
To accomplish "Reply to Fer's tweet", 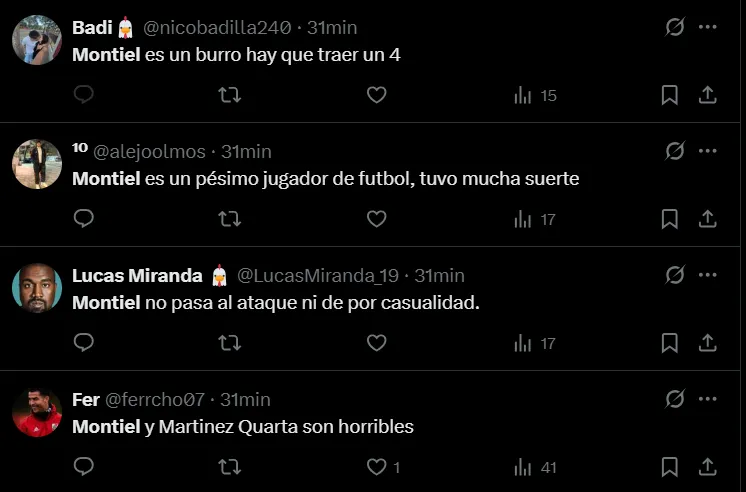I will (x=84, y=467).
